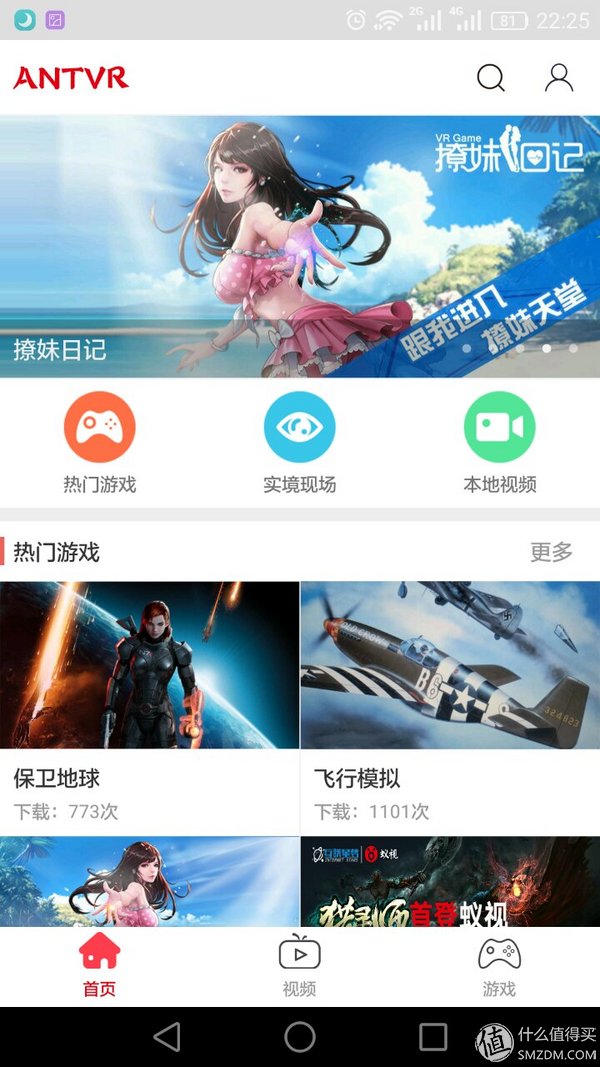Viewport: 600px width, 1067px height.
Task: Open the user profile icon
Action: click(x=559, y=78)
